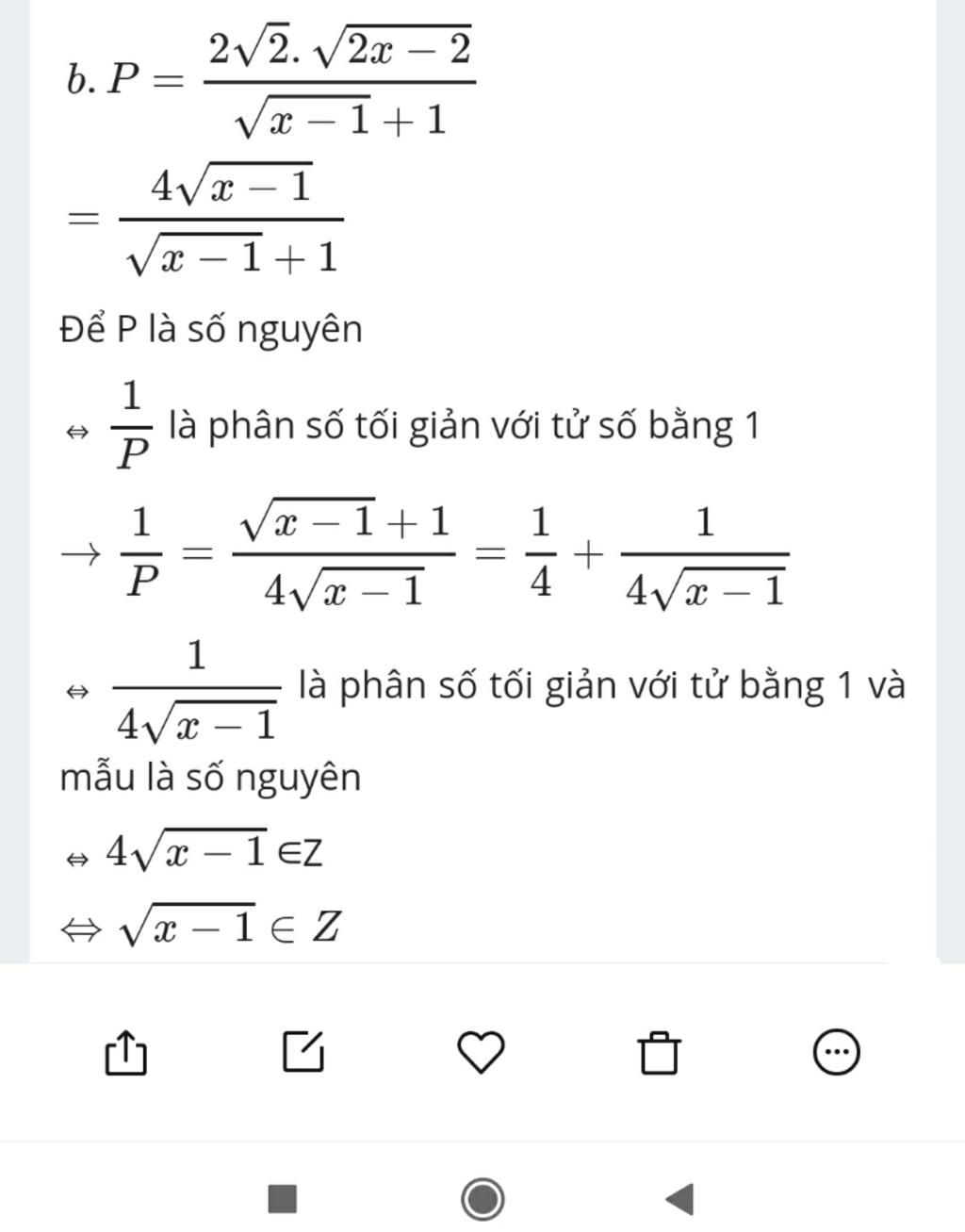This screenshot has width=965, height=1232.
Task: Go to the home screen
Action: 482,1199
